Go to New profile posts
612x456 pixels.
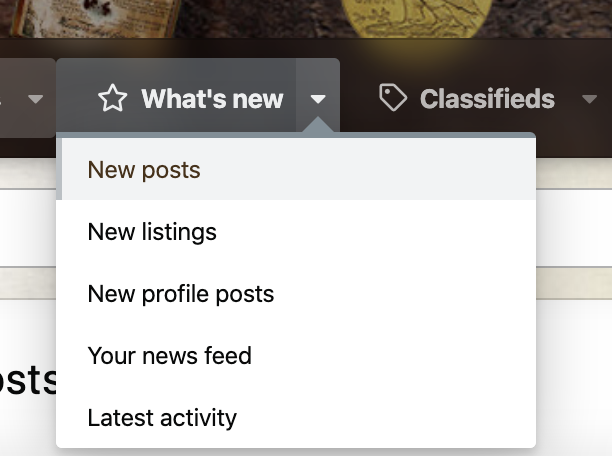181,294
